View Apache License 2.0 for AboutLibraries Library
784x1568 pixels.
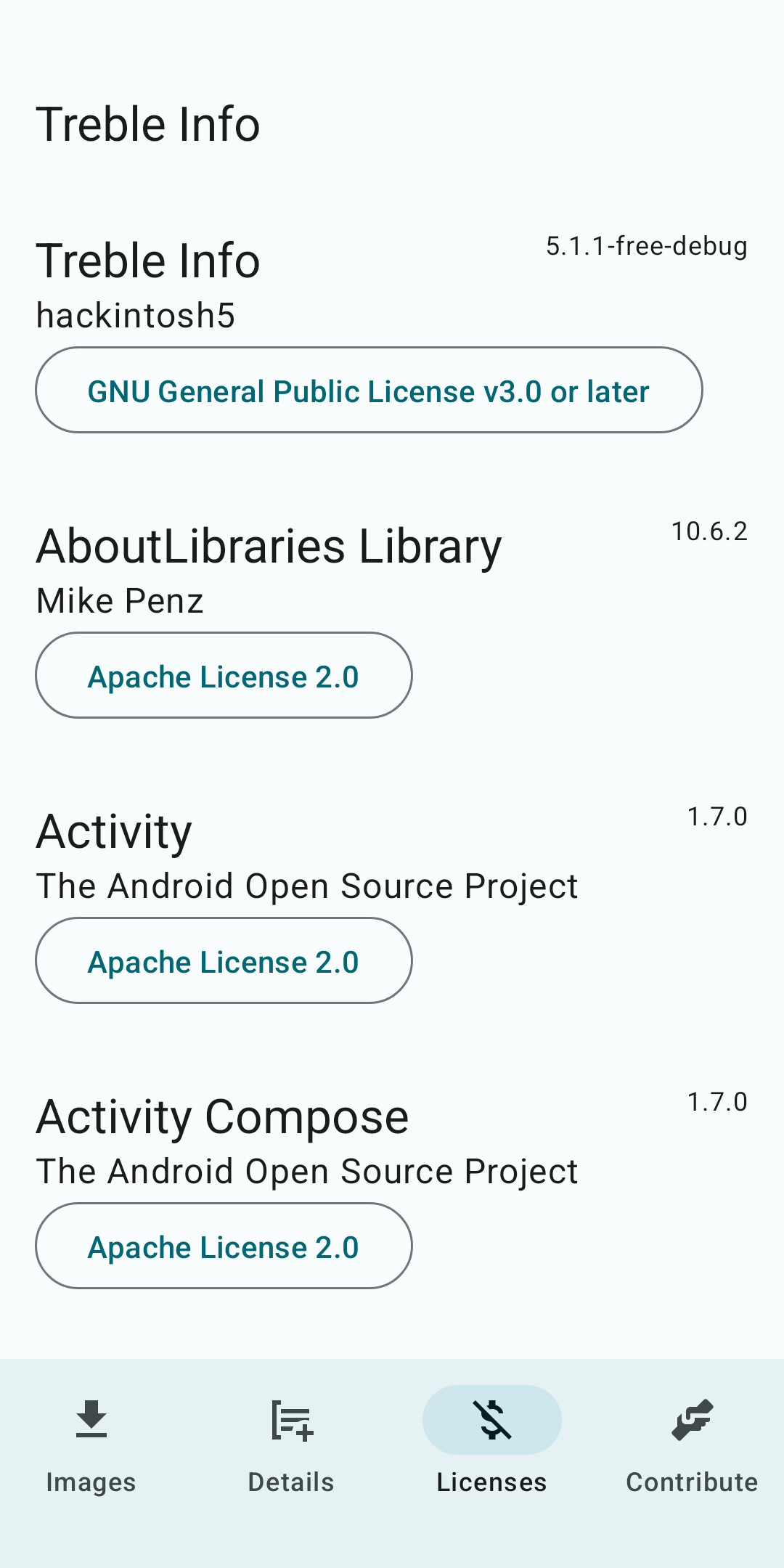(224, 676)
